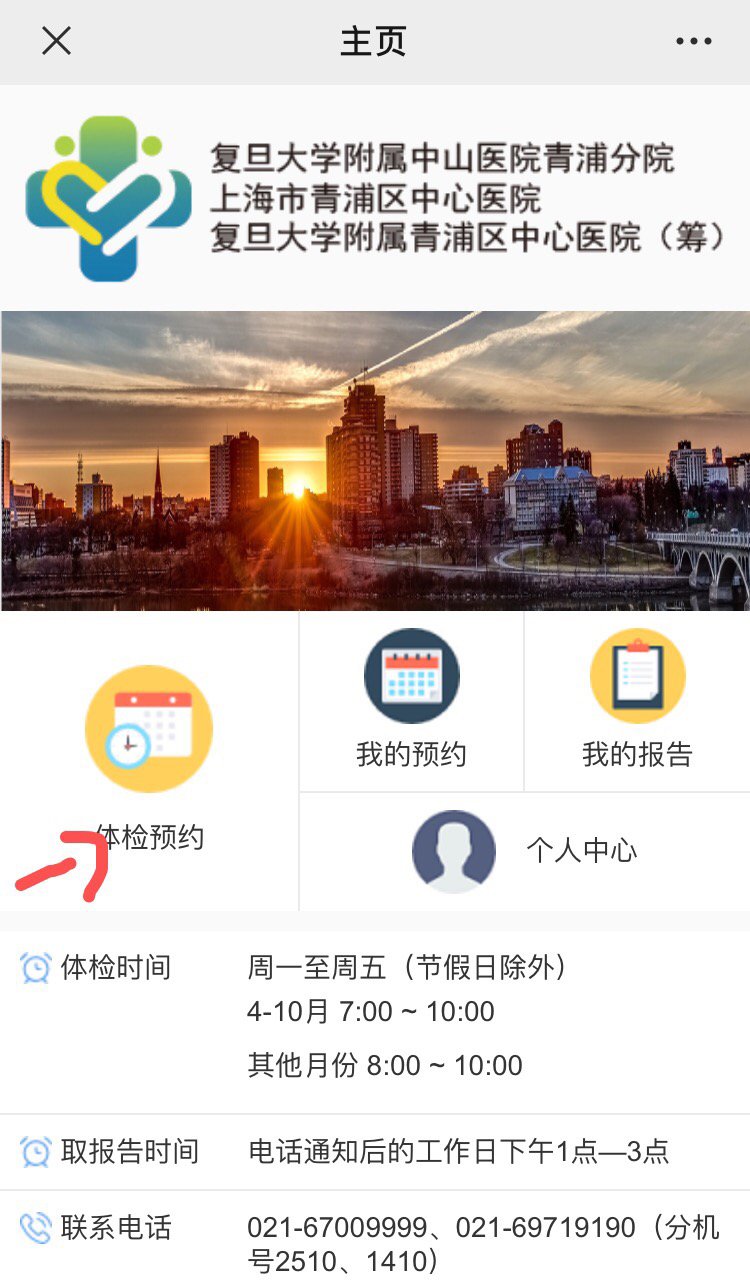Open 体检预约 to book a checkup

point(149,730)
